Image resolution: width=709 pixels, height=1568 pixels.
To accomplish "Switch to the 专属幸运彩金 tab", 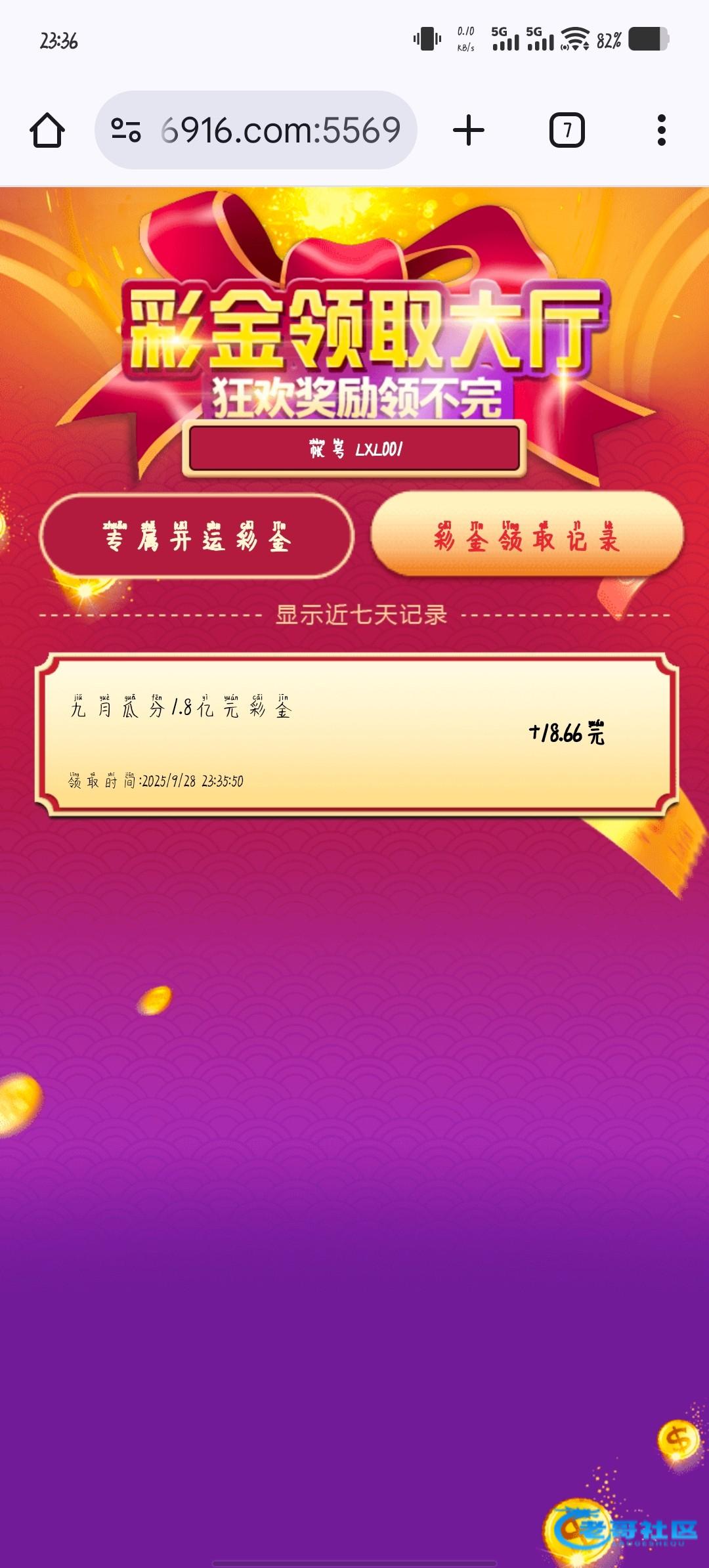I will (x=197, y=536).
